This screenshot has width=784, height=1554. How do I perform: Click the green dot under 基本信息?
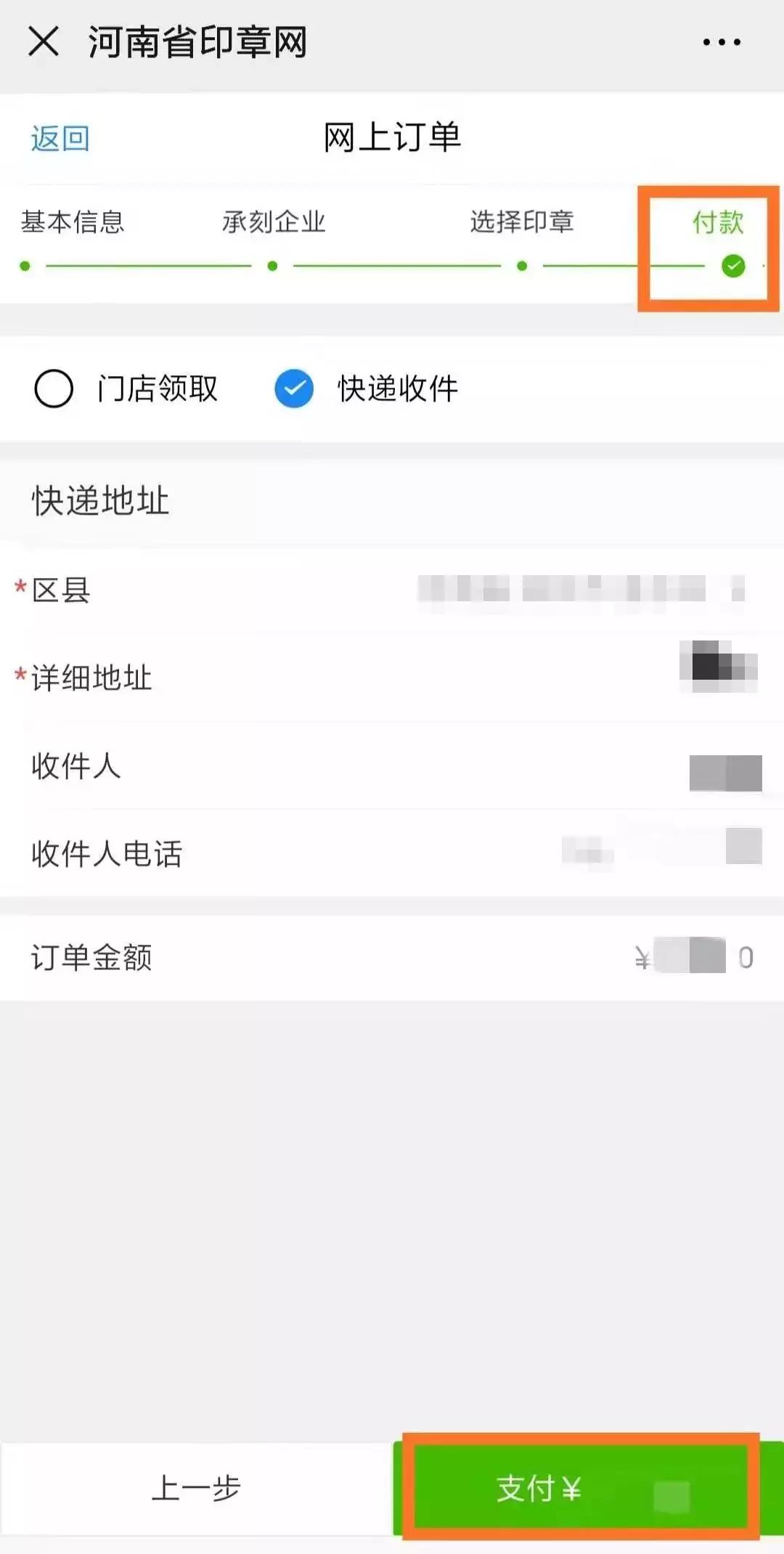pos(26,266)
